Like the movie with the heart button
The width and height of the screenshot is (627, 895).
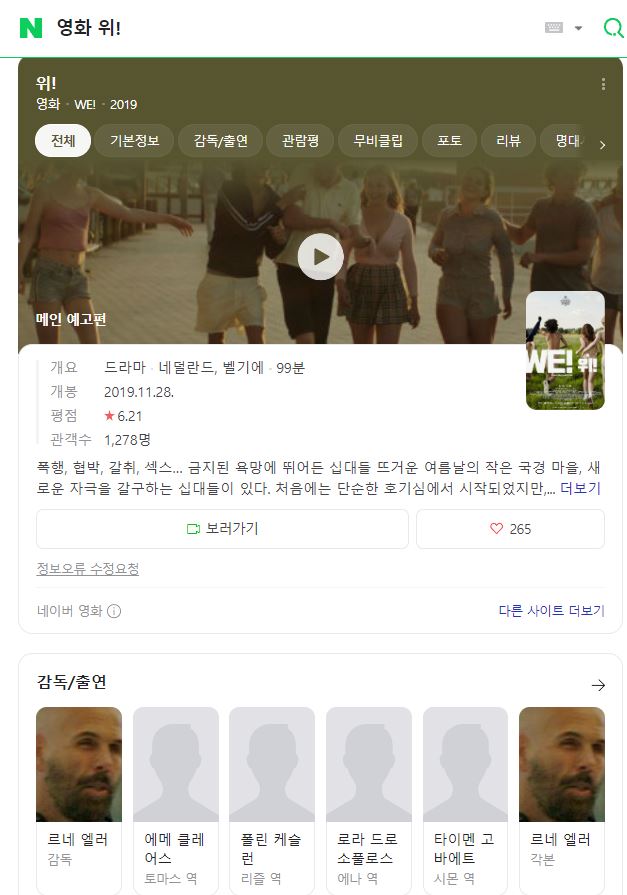tap(510, 529)
